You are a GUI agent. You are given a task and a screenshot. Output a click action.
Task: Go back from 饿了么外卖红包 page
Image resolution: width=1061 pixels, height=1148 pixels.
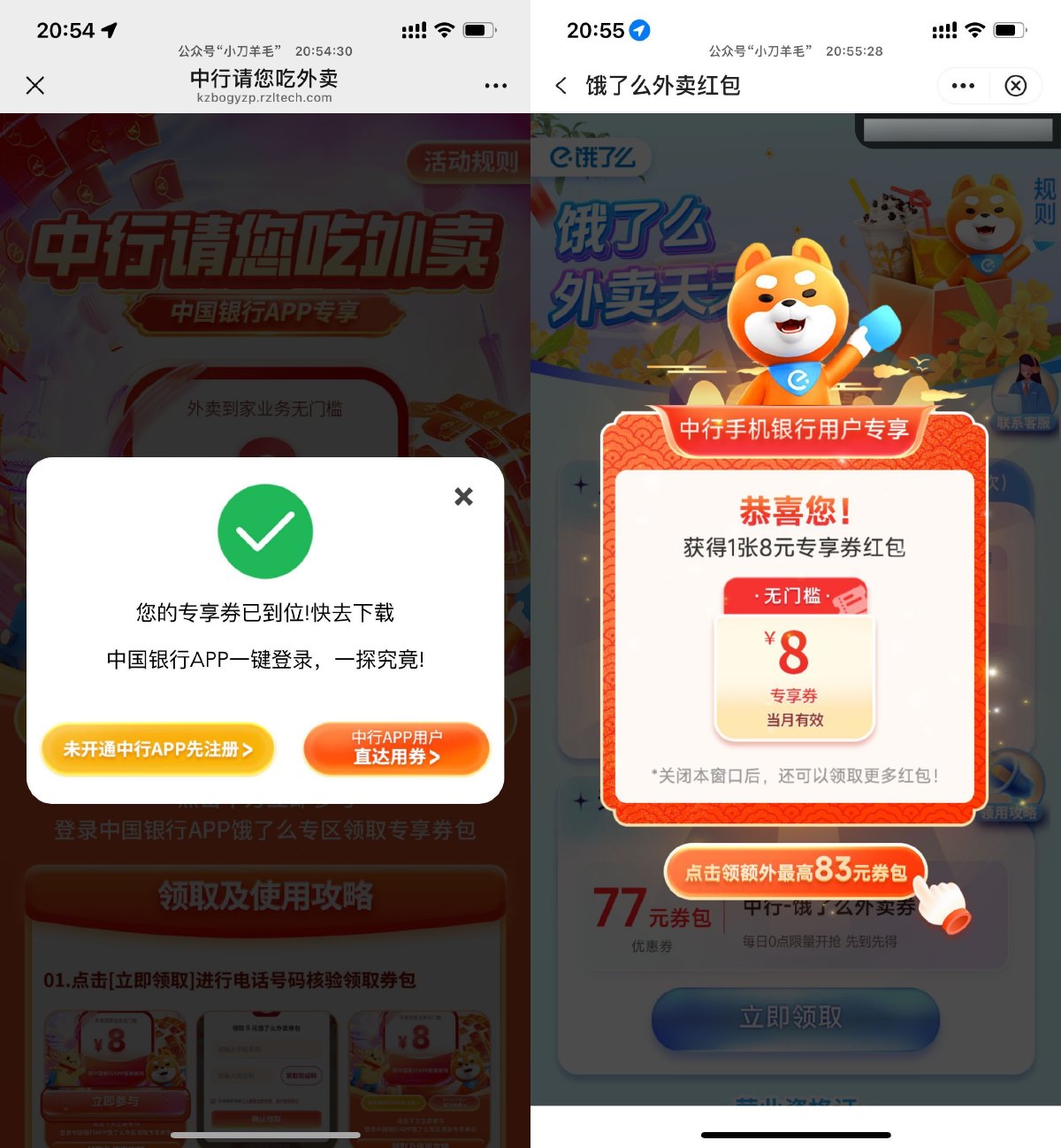[561, 86]
